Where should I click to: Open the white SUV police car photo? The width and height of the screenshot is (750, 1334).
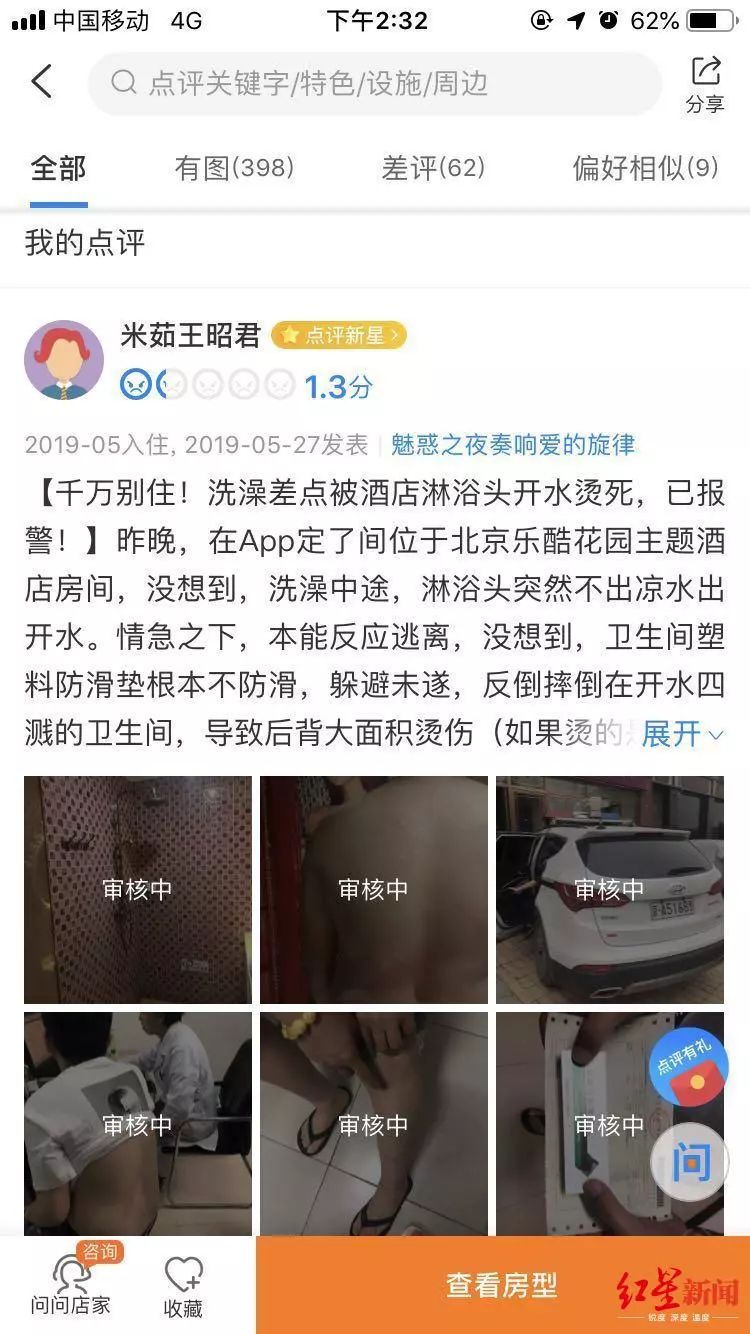(x=610, y=889)
